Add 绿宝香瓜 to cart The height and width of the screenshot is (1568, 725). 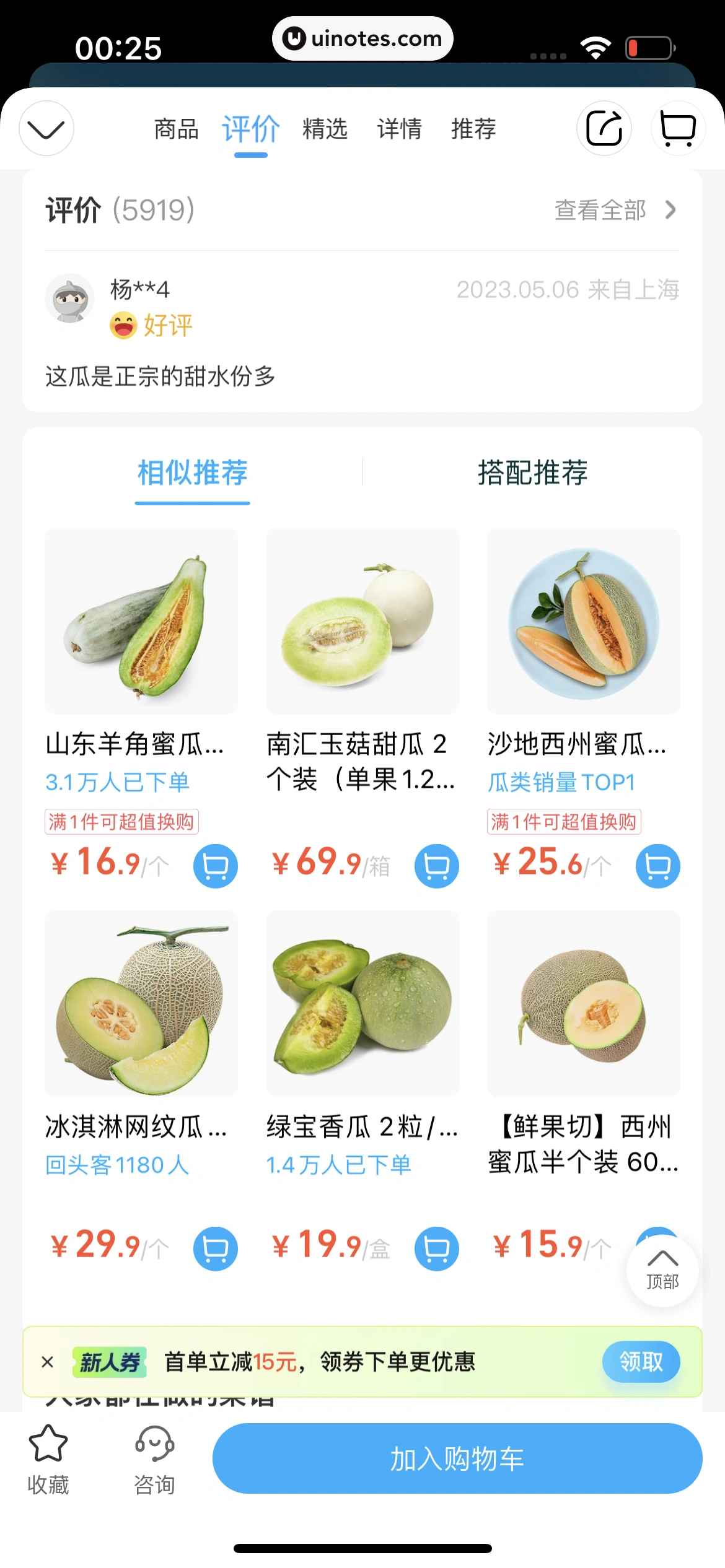tap(437, 1248)
